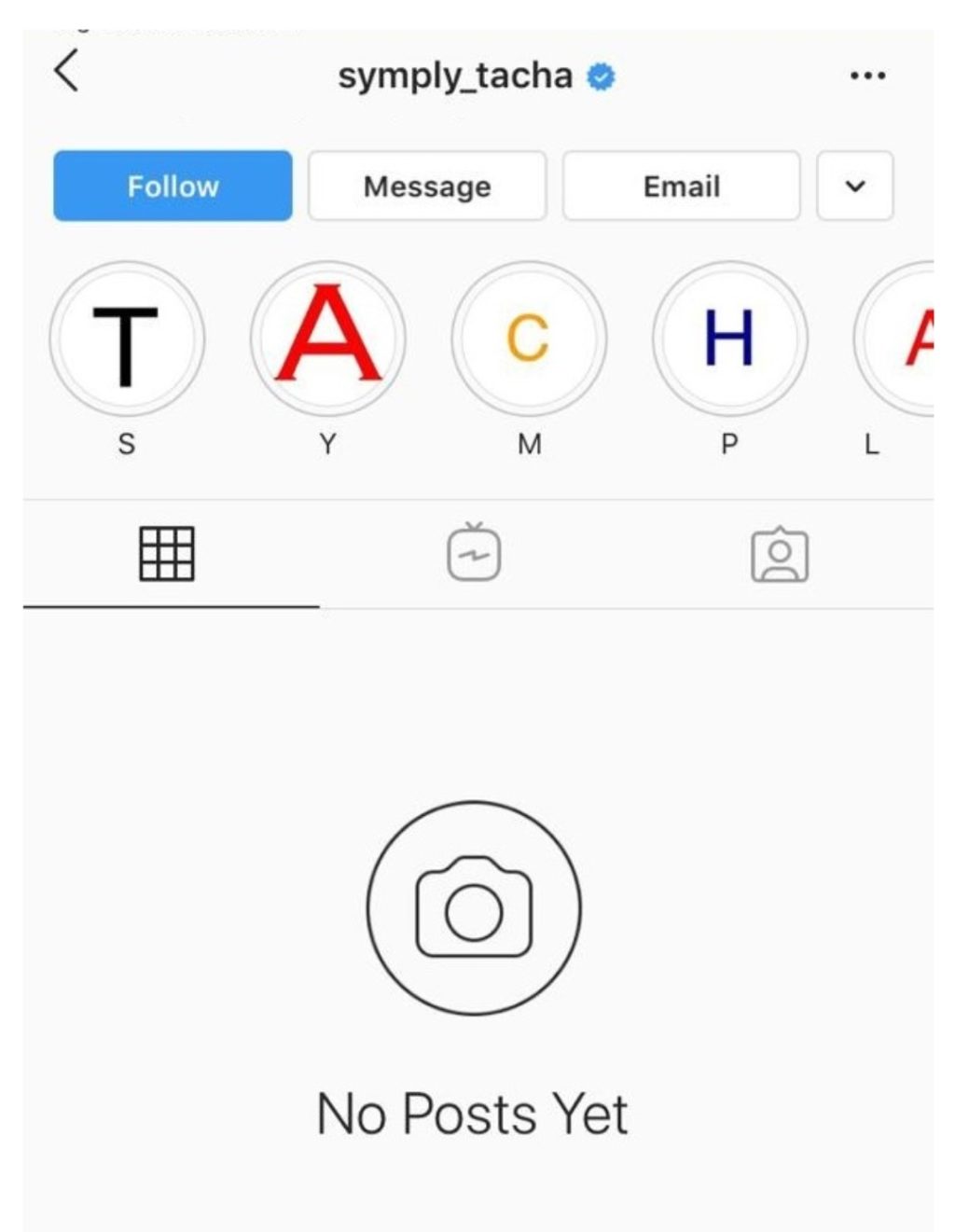Open the story highlight labeled S
This screenshot has height=1232, width=955.
pyautogui.click(x=127, y=339)
